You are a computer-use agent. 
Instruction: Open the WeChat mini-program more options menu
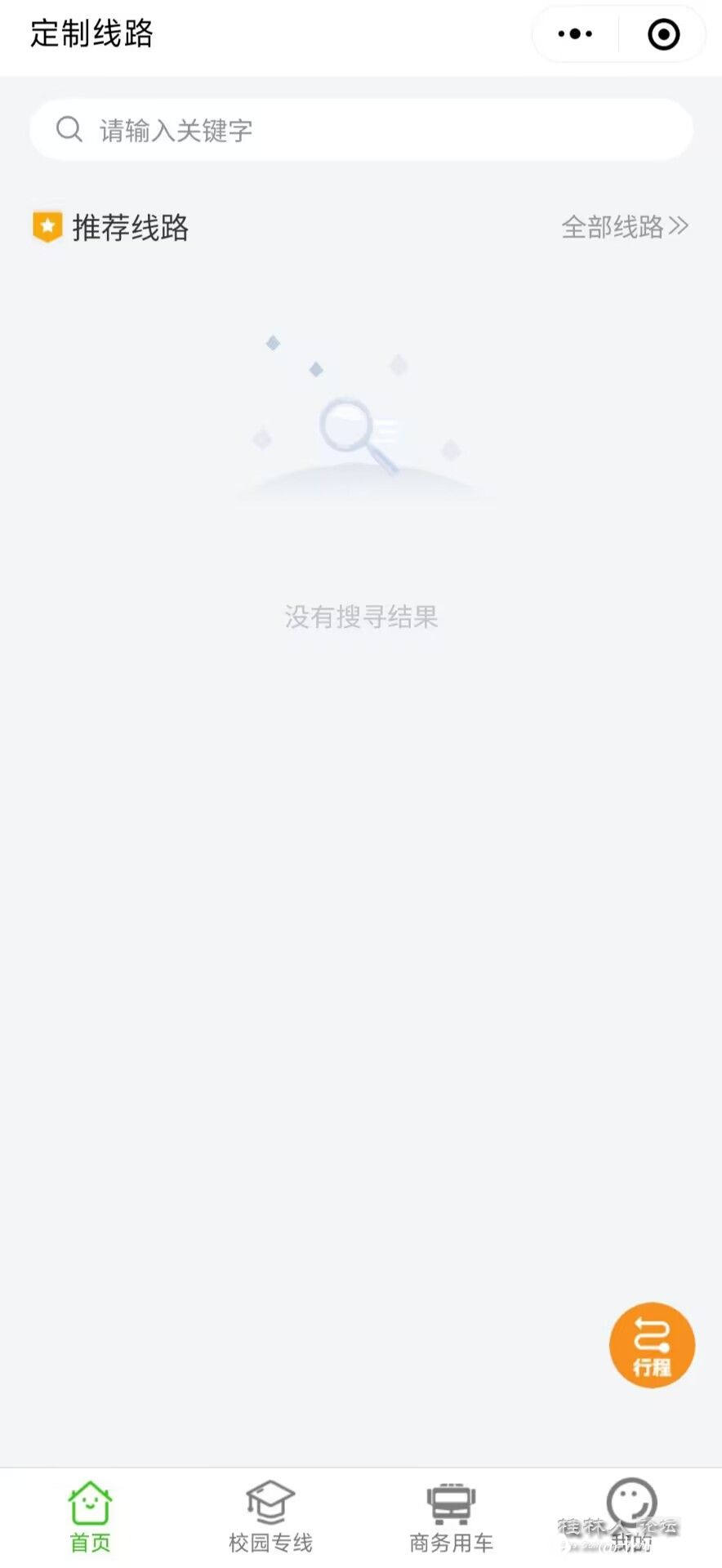(573, 33)
